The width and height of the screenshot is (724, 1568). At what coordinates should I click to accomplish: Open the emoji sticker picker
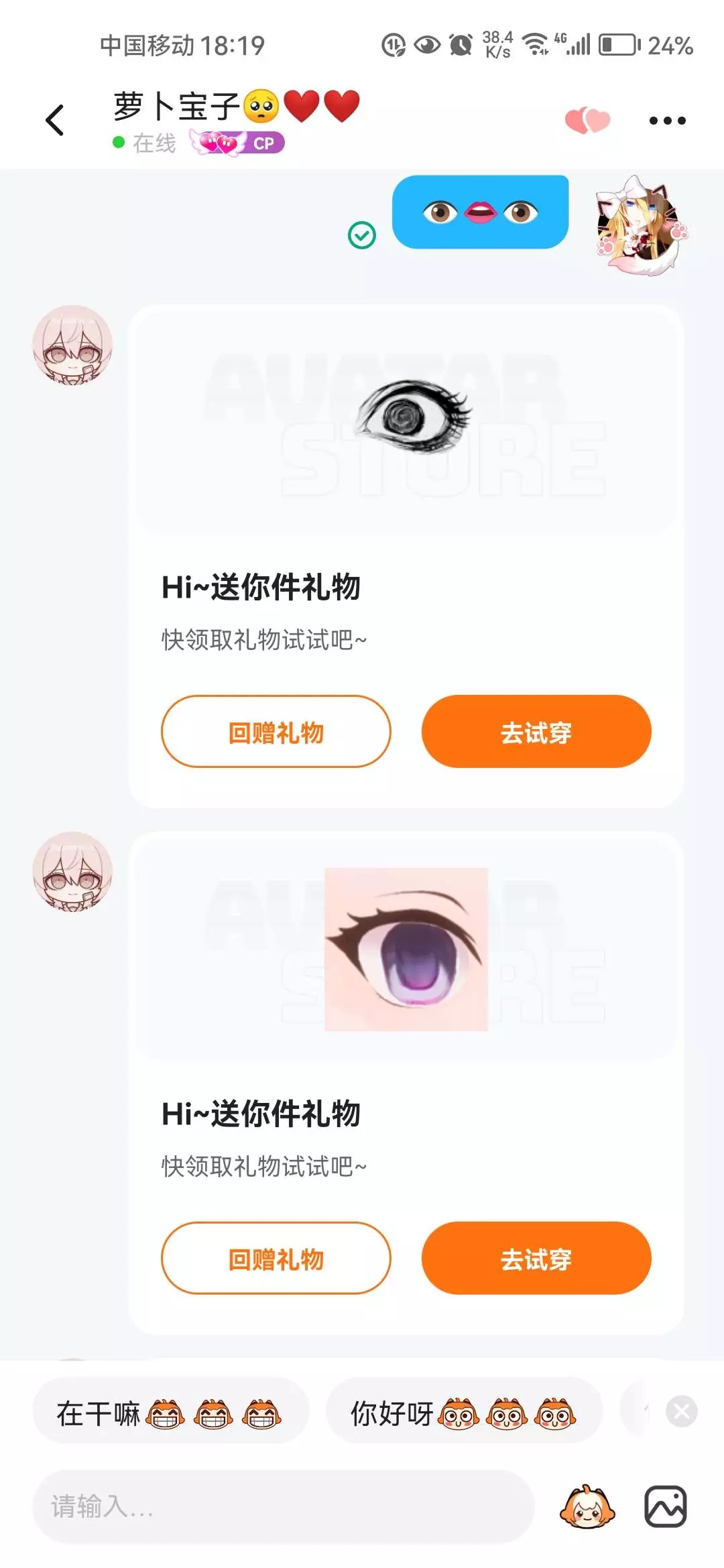pyautogui.click(x=587, y=1507)
